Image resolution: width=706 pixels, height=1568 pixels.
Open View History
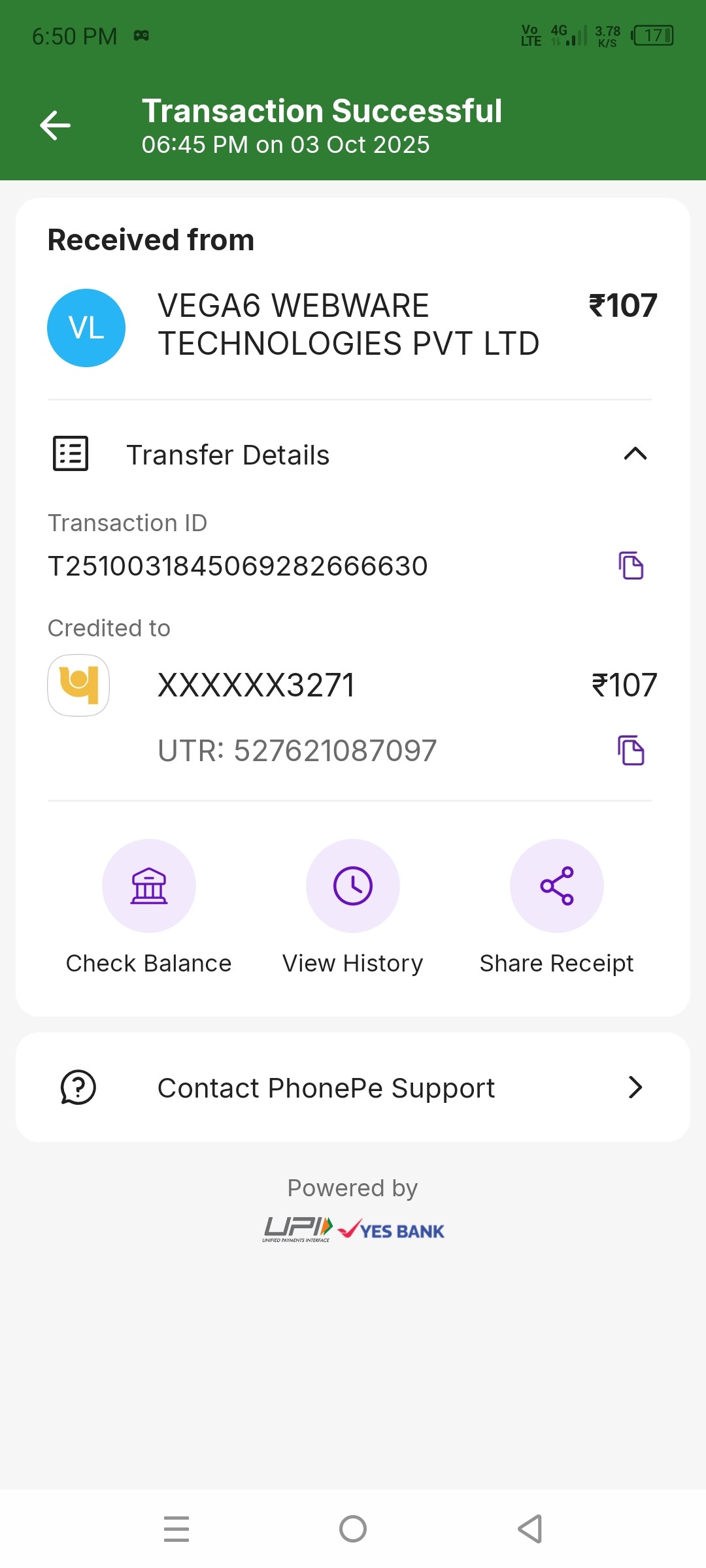(x=353, y=887)
